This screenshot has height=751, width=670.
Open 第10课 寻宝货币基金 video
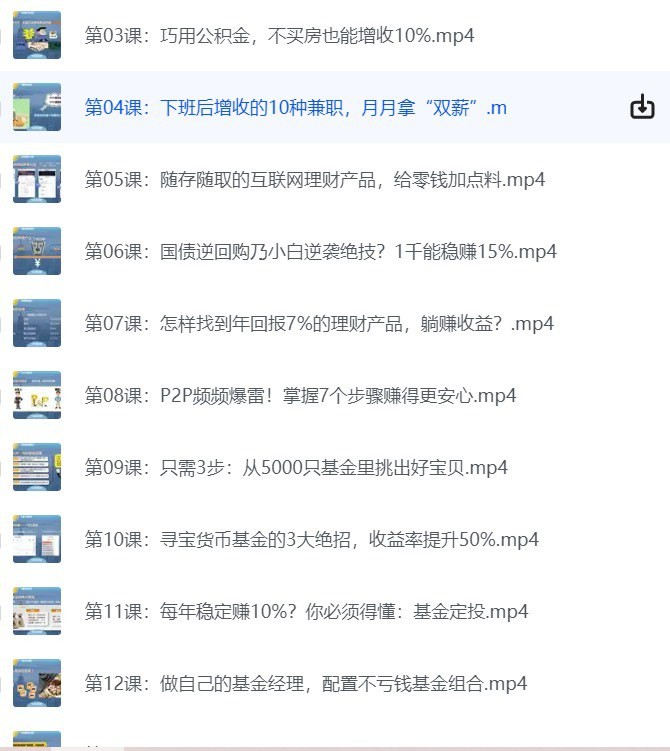(311, 540)
